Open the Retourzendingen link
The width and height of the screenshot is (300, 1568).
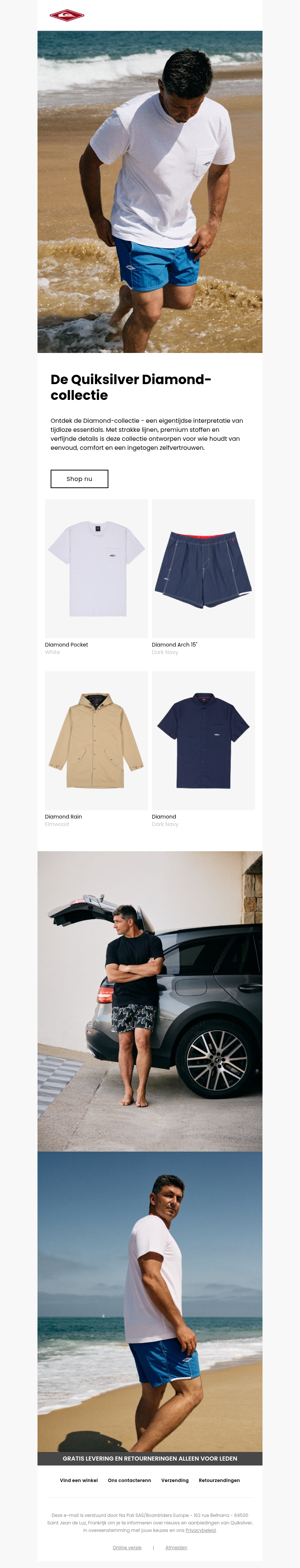(219, 1481)
